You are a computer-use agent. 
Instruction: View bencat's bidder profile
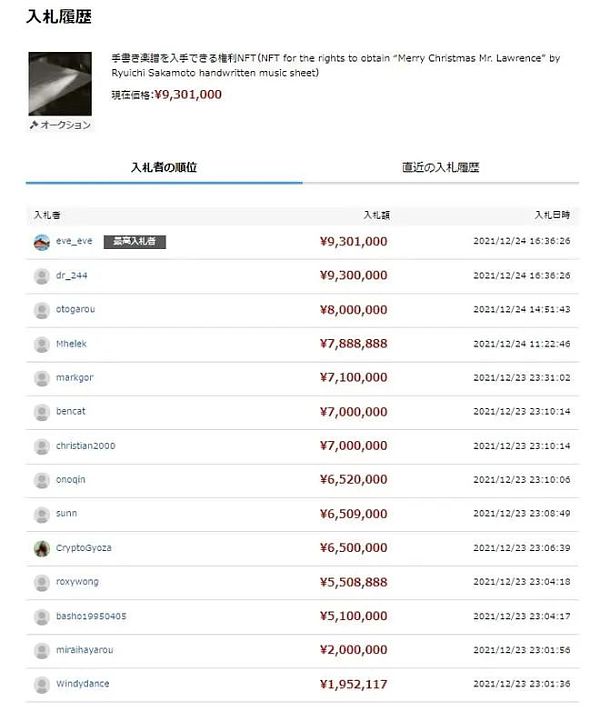click(x=71, y=411)
